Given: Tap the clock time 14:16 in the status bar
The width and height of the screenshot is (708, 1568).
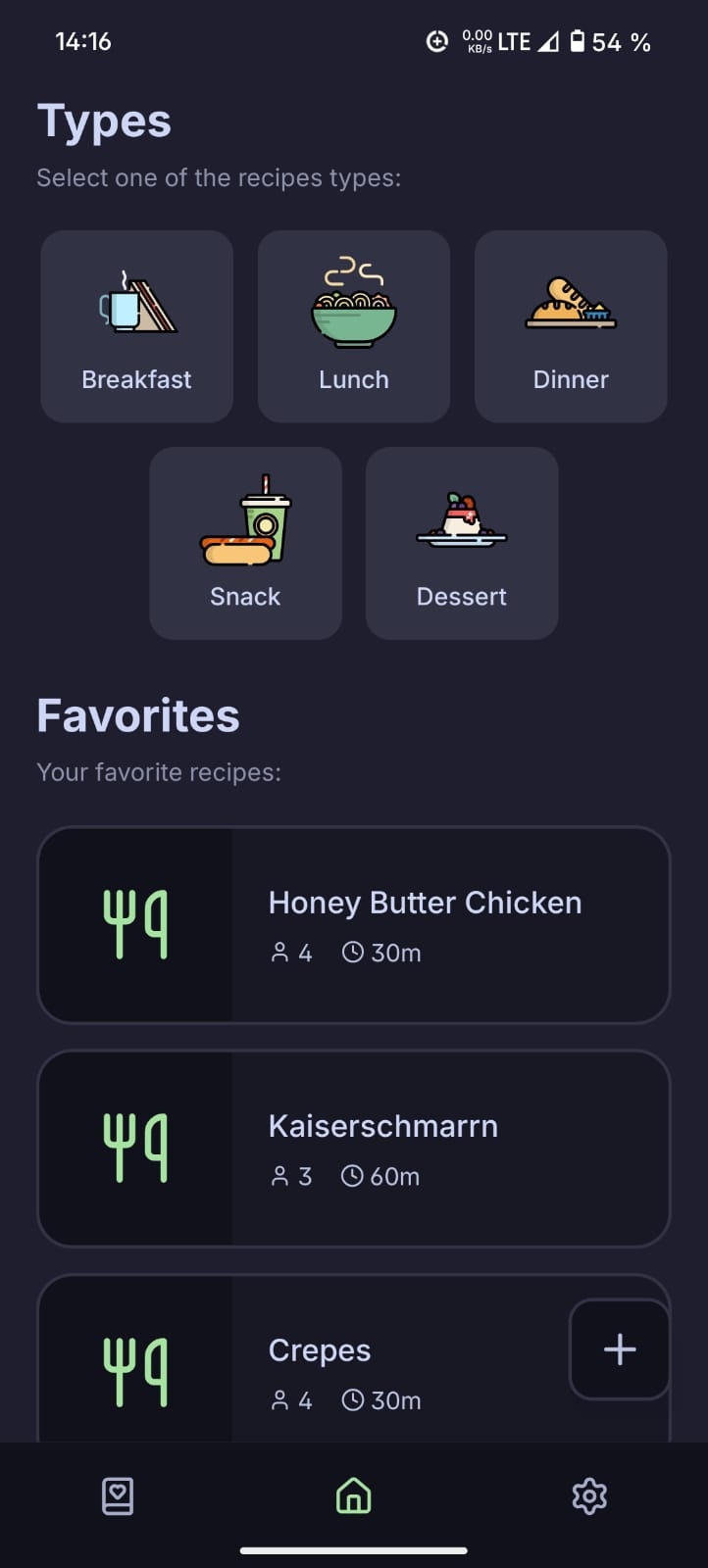Looking at the screenshot, I should pyautogui.click(x=84, y=41).
